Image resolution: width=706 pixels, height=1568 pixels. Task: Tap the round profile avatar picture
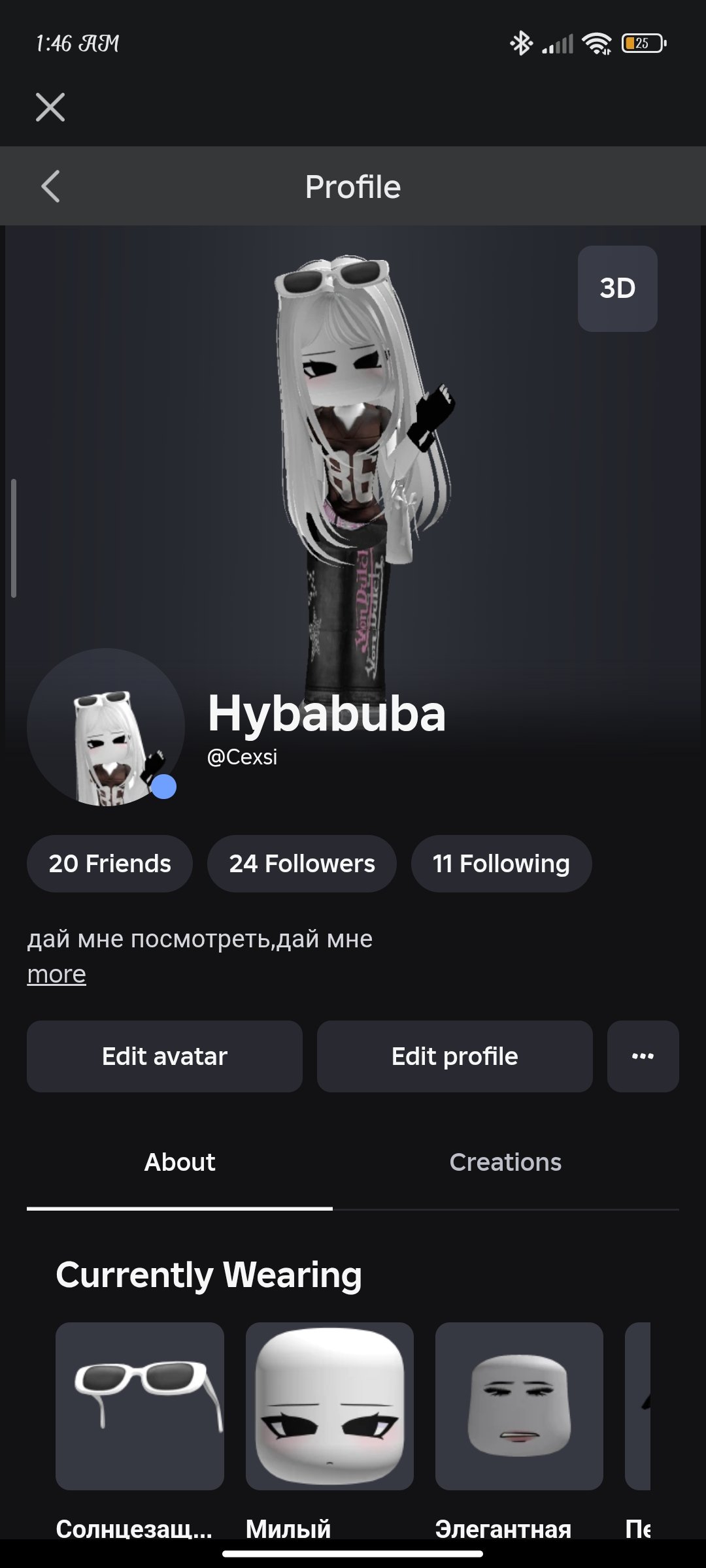tap(106, 727)
